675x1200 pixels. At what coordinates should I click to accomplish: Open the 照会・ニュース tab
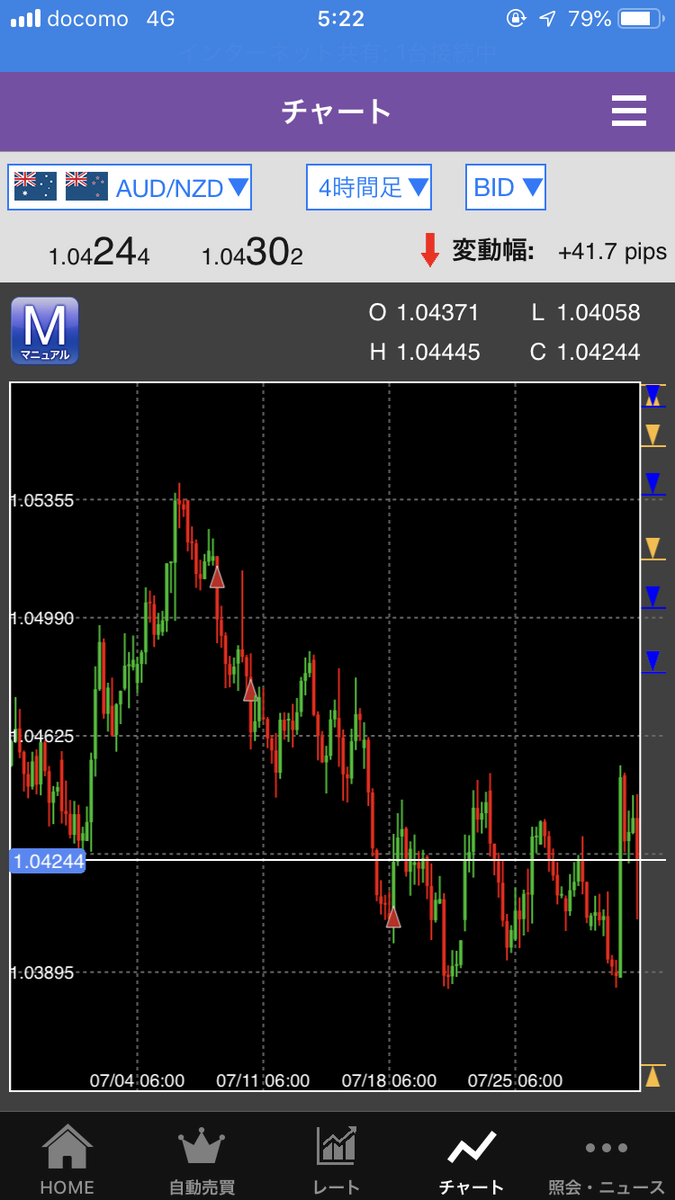click(x=607, y=1158)
